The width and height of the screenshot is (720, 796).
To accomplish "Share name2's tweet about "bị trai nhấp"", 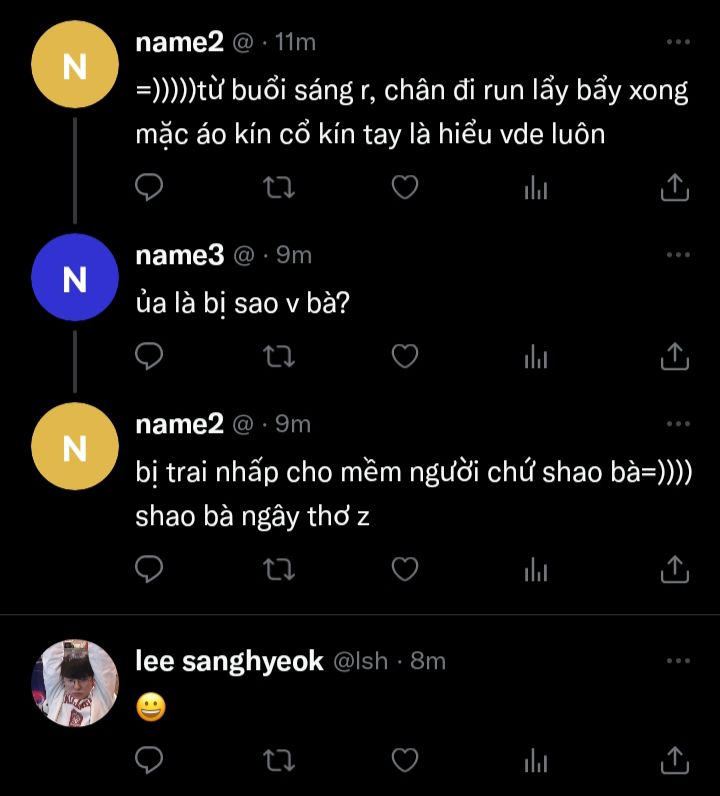I will pyautogui.click(x=675, y=569).
